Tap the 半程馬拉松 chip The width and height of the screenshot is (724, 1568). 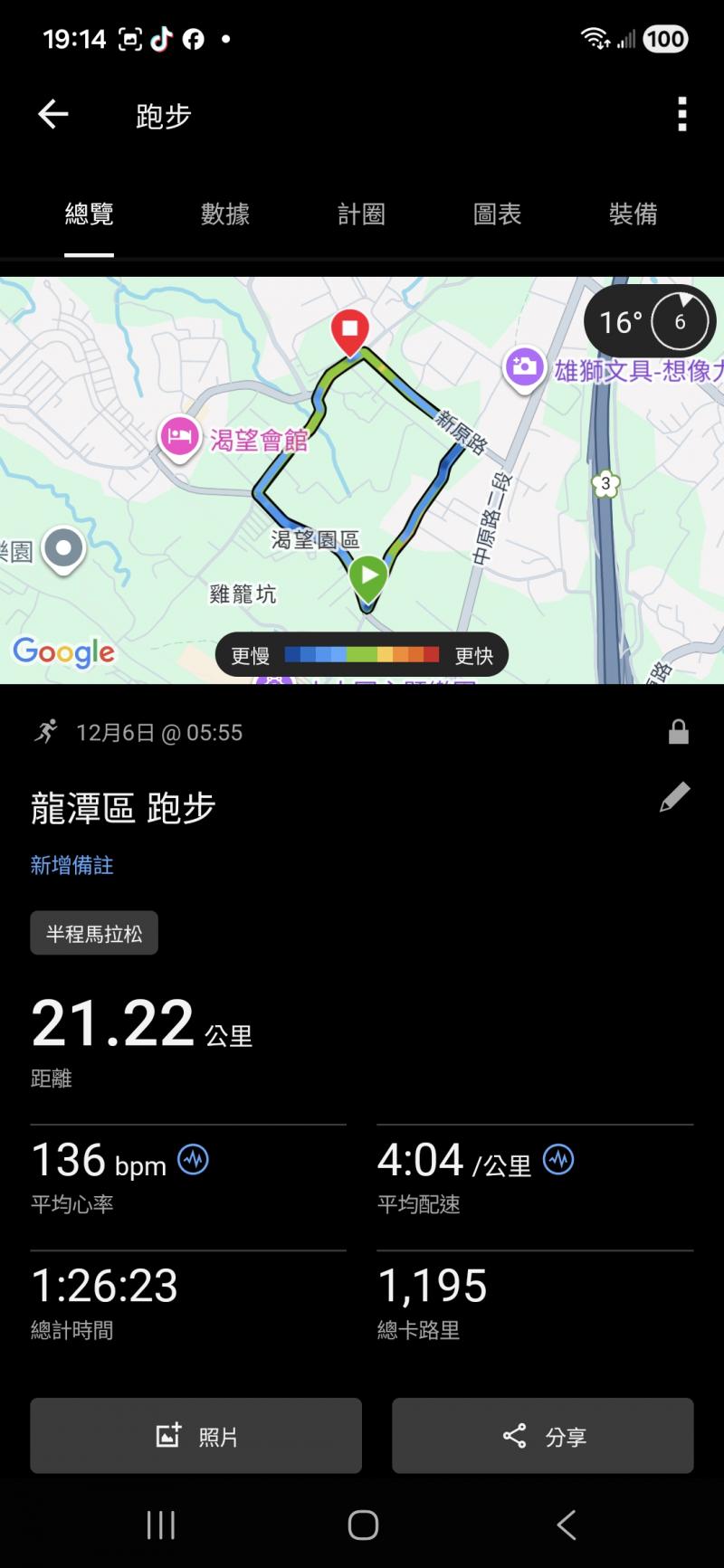pyautogui.click(x=94, y=933)
